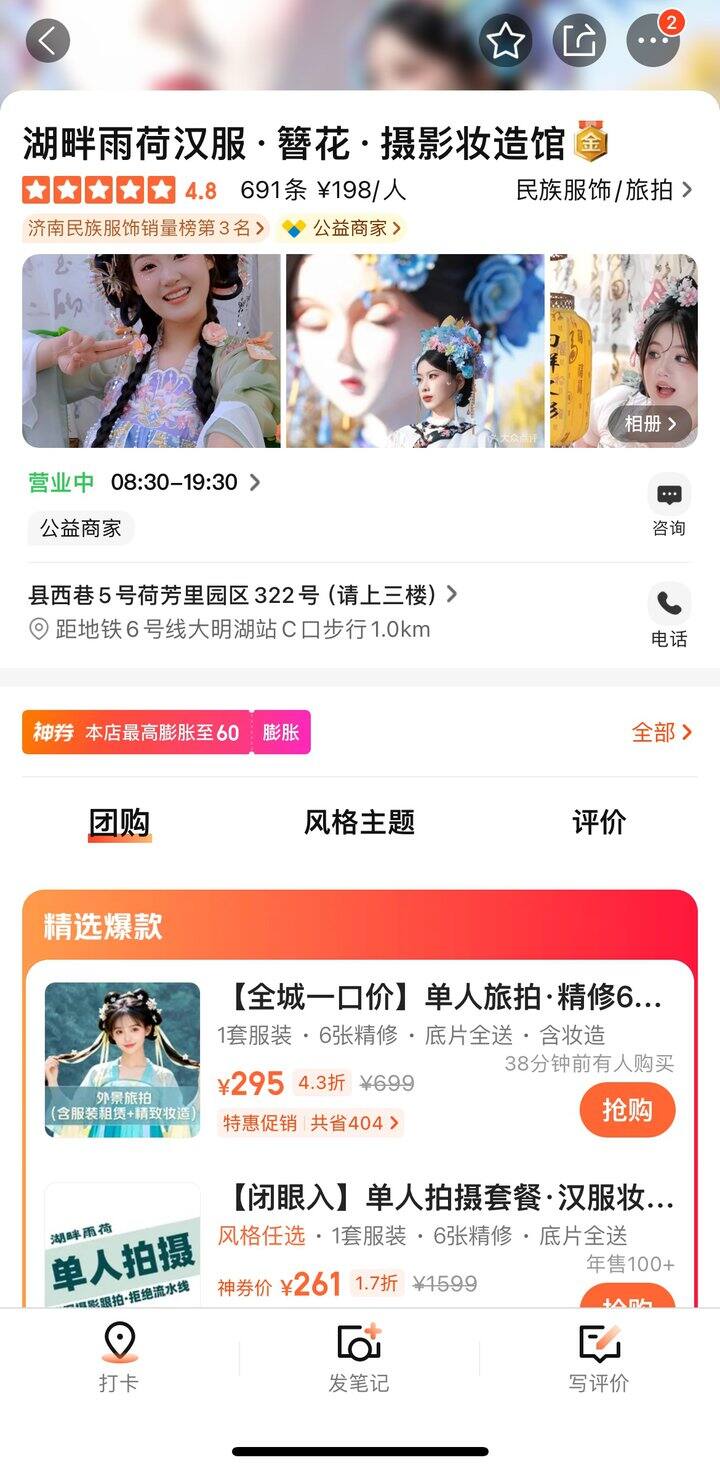720x1471 pixels.
Task: Share the shop page
Action: click(580, 41)
